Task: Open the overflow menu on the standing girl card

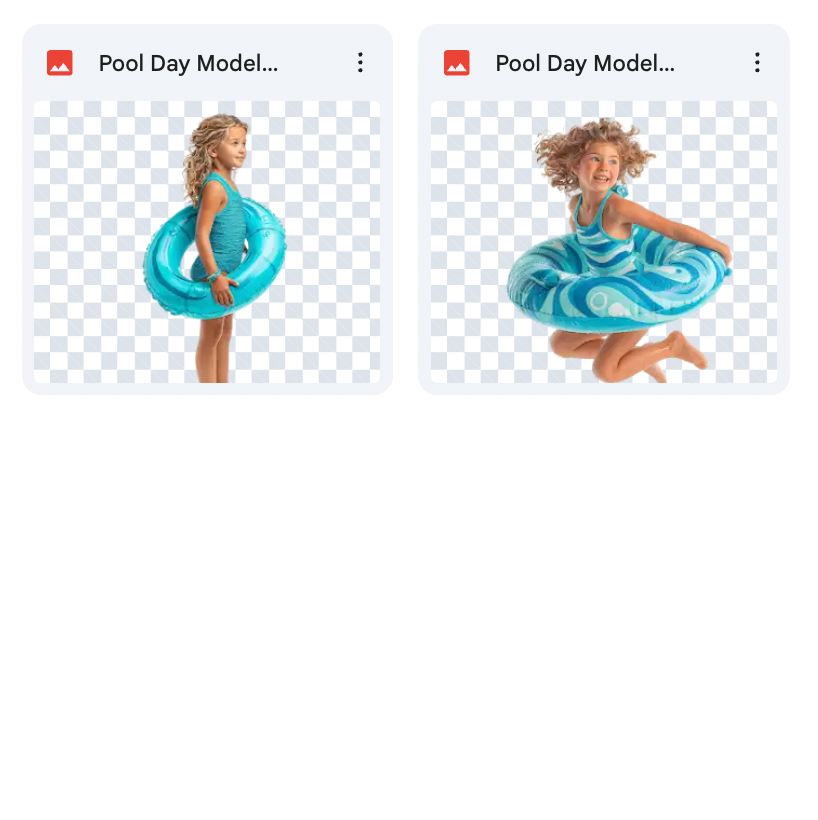Action: pos(360,63)
